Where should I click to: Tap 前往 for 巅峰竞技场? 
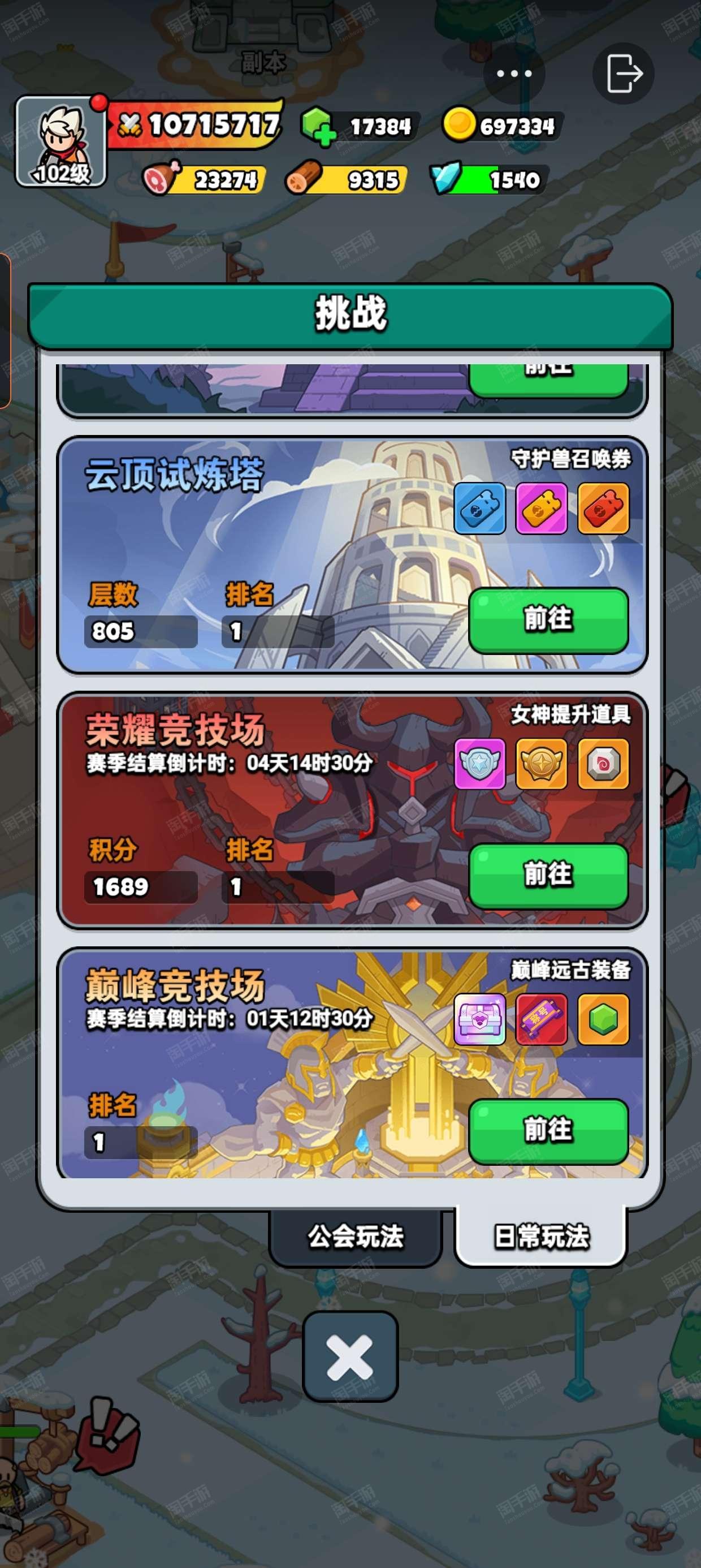[x=548, y=1131]
